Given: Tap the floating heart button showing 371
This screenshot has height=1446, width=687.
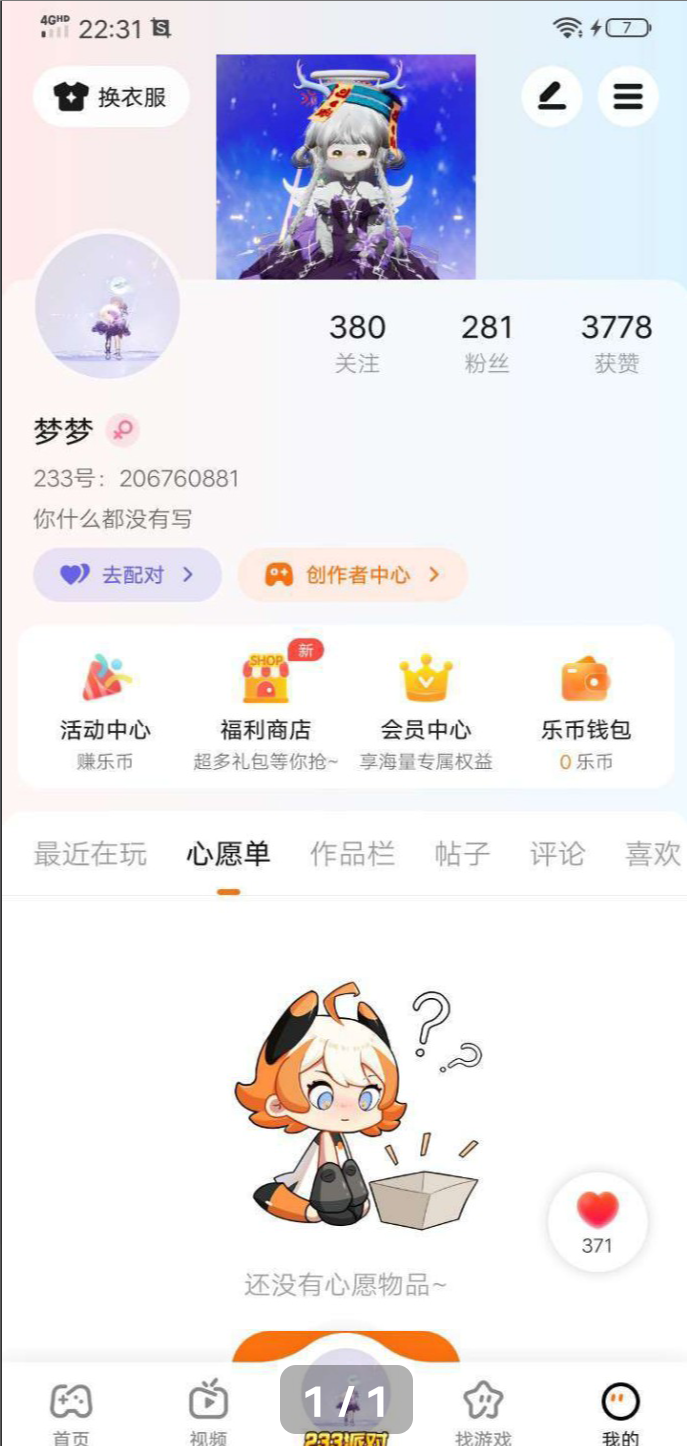Looking at the screenshot, I should coord(598,1221).
